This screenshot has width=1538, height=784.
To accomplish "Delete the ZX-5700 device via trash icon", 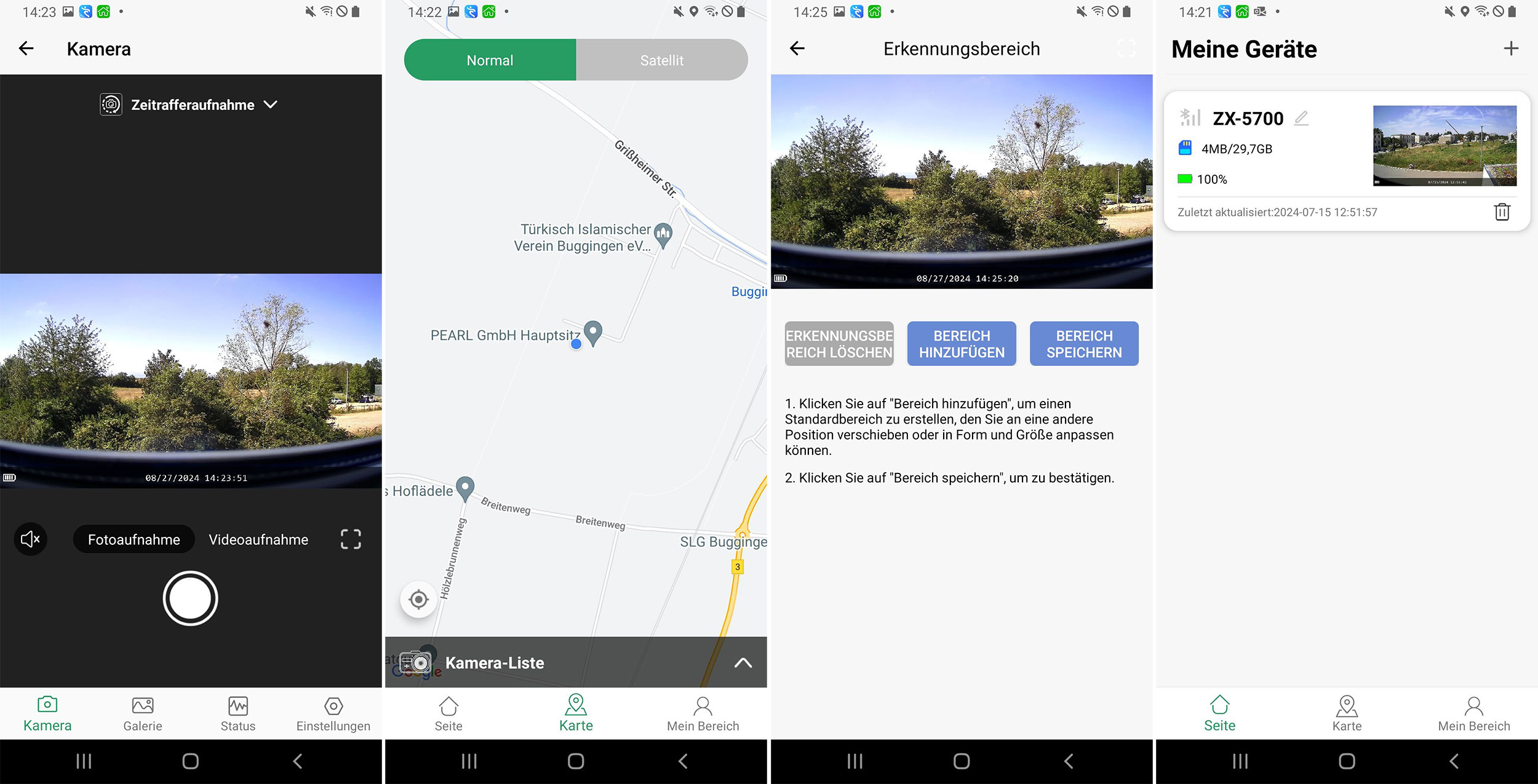I will (x=1502, y=212).
